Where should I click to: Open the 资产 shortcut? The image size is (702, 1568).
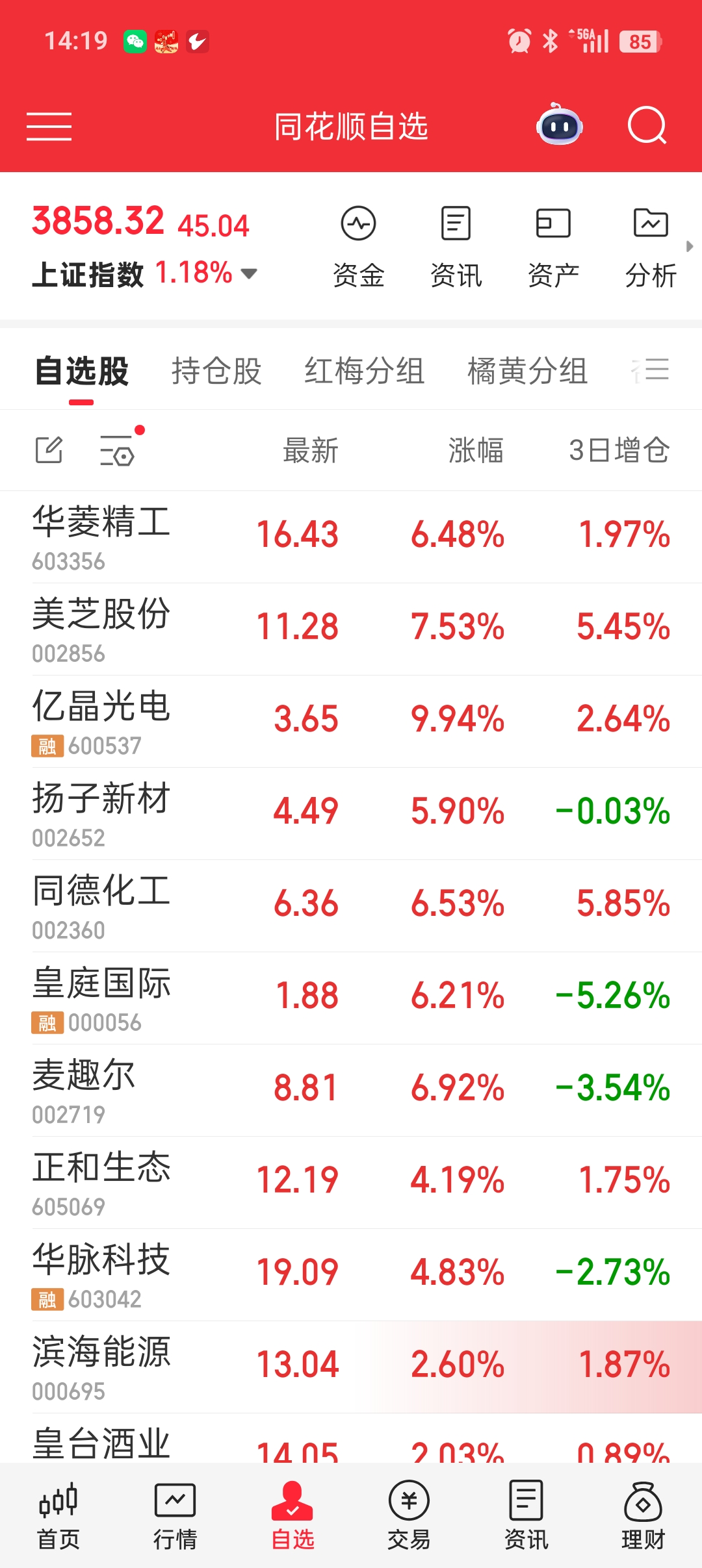[x=553, y=247]
